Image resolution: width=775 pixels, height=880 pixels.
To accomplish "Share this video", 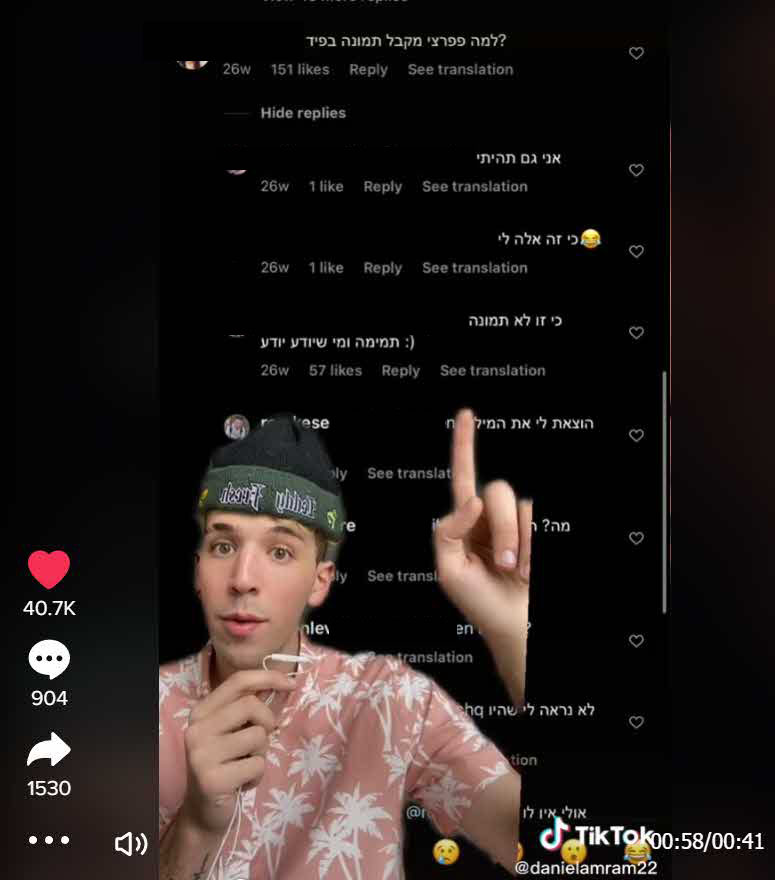I will [x=48, y=750].
